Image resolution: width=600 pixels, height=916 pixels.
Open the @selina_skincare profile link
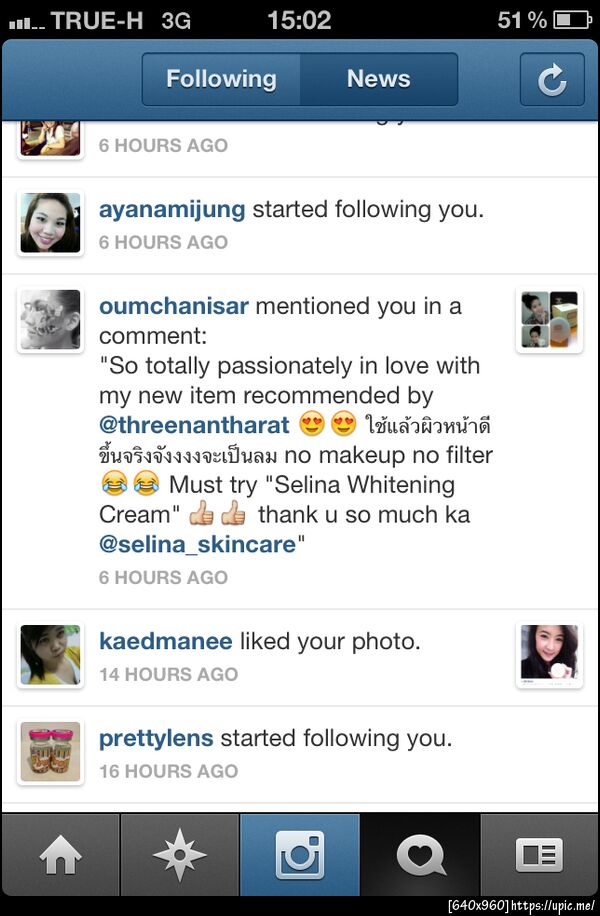(x=197, y=545)
